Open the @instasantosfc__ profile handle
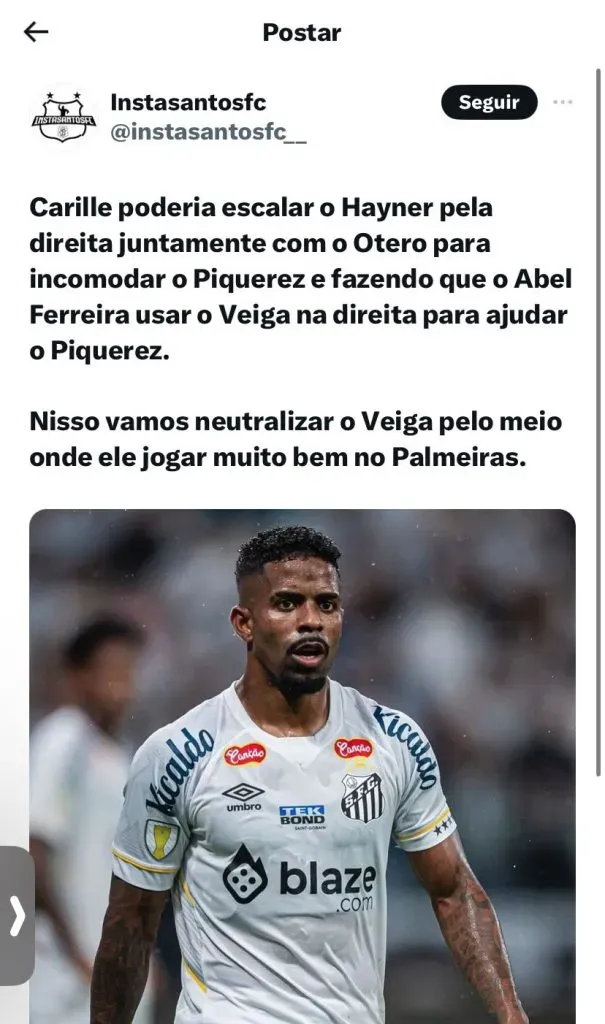 click(208, 133)
